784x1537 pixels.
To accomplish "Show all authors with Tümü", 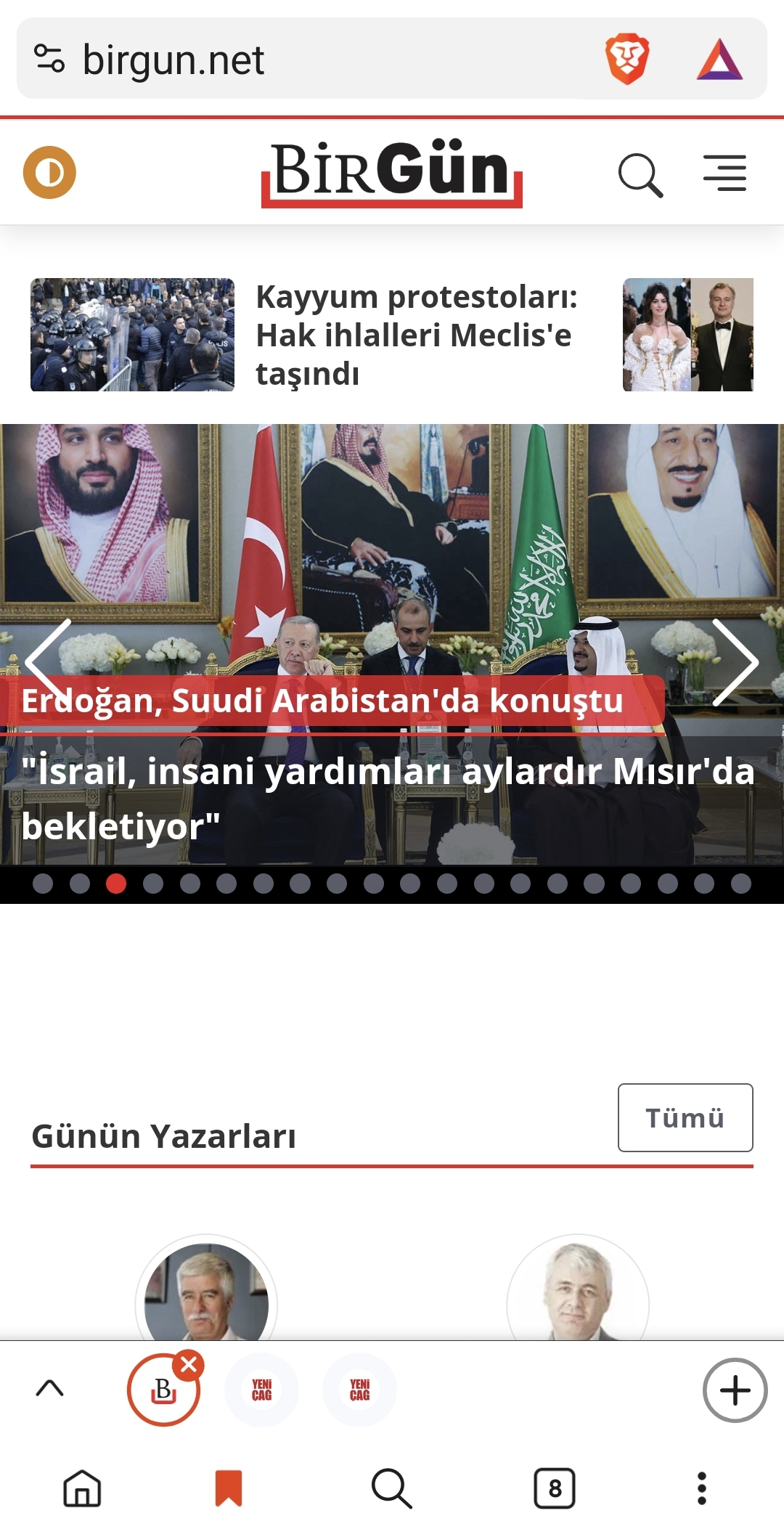I will (x=685, y=1118).
